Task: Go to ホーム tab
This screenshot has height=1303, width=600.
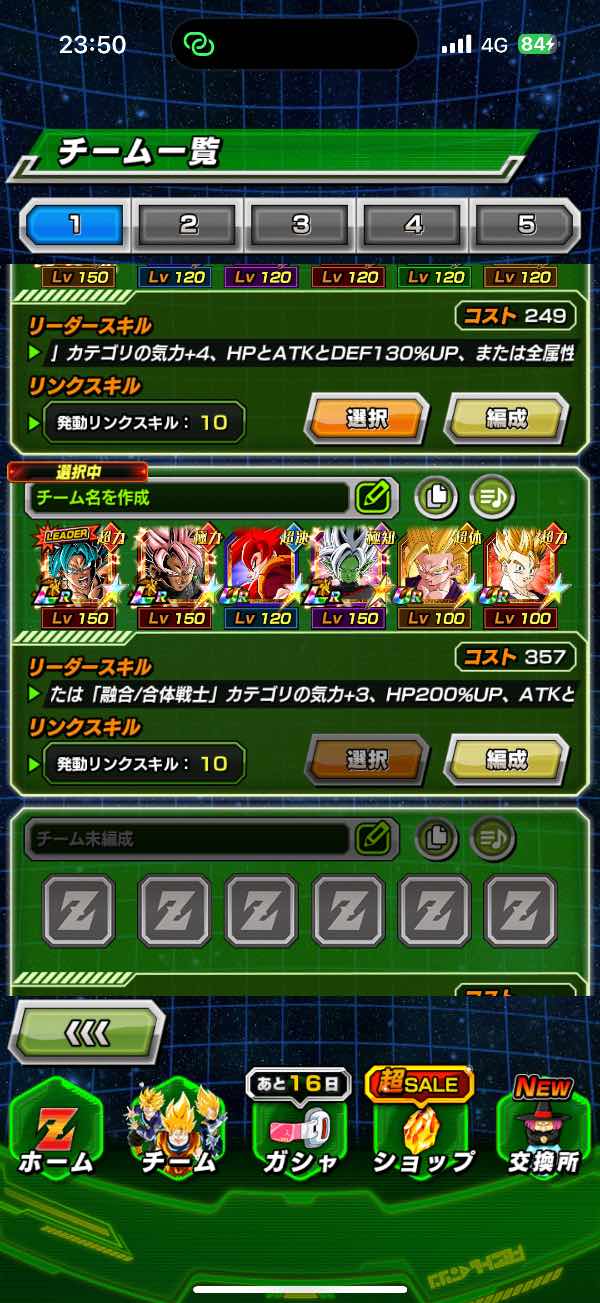Action: pos(55,1130)
